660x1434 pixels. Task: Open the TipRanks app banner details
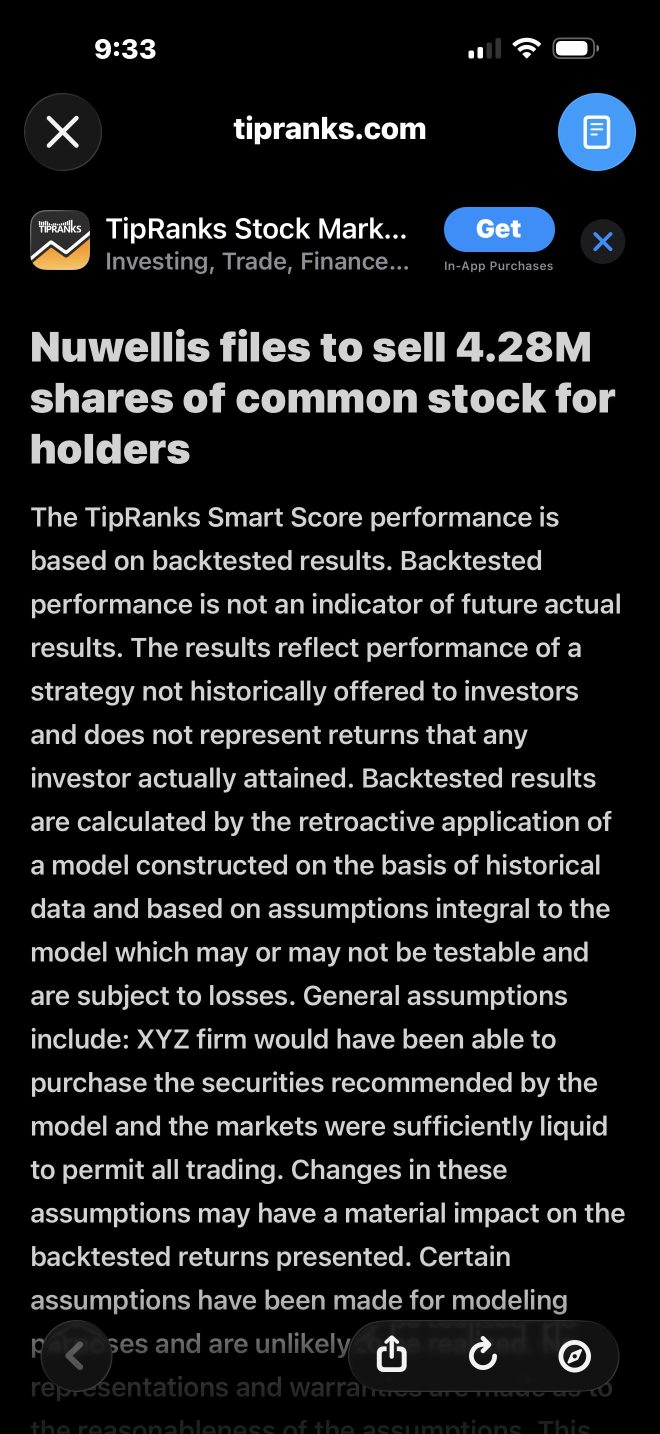(257, 242)
